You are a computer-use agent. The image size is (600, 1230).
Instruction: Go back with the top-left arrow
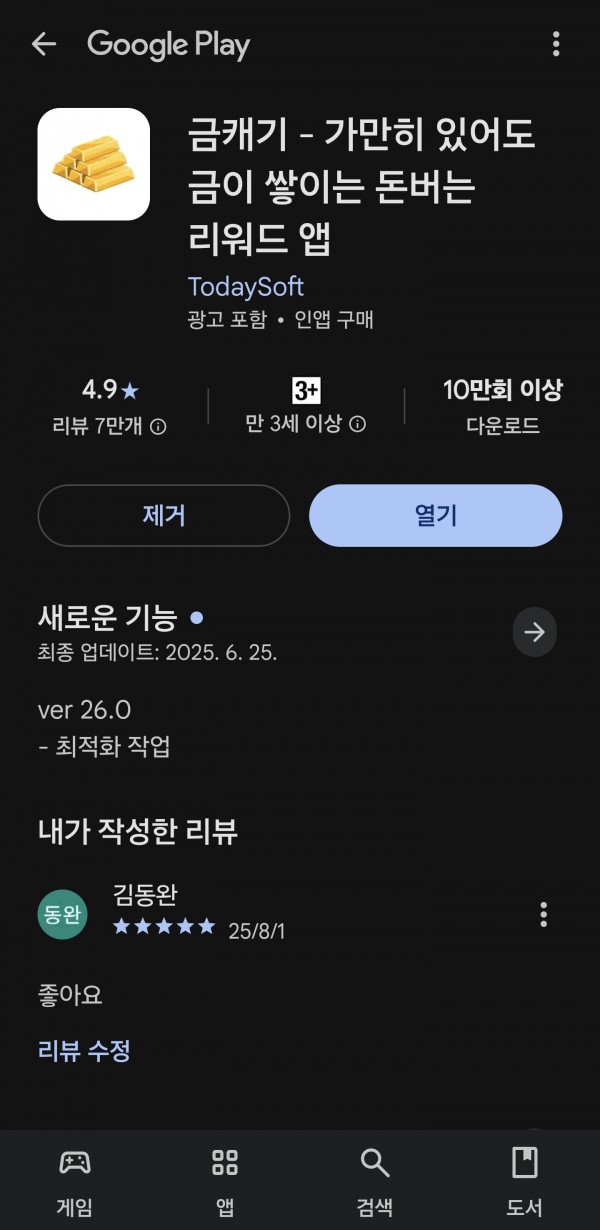tap(44, 44)
